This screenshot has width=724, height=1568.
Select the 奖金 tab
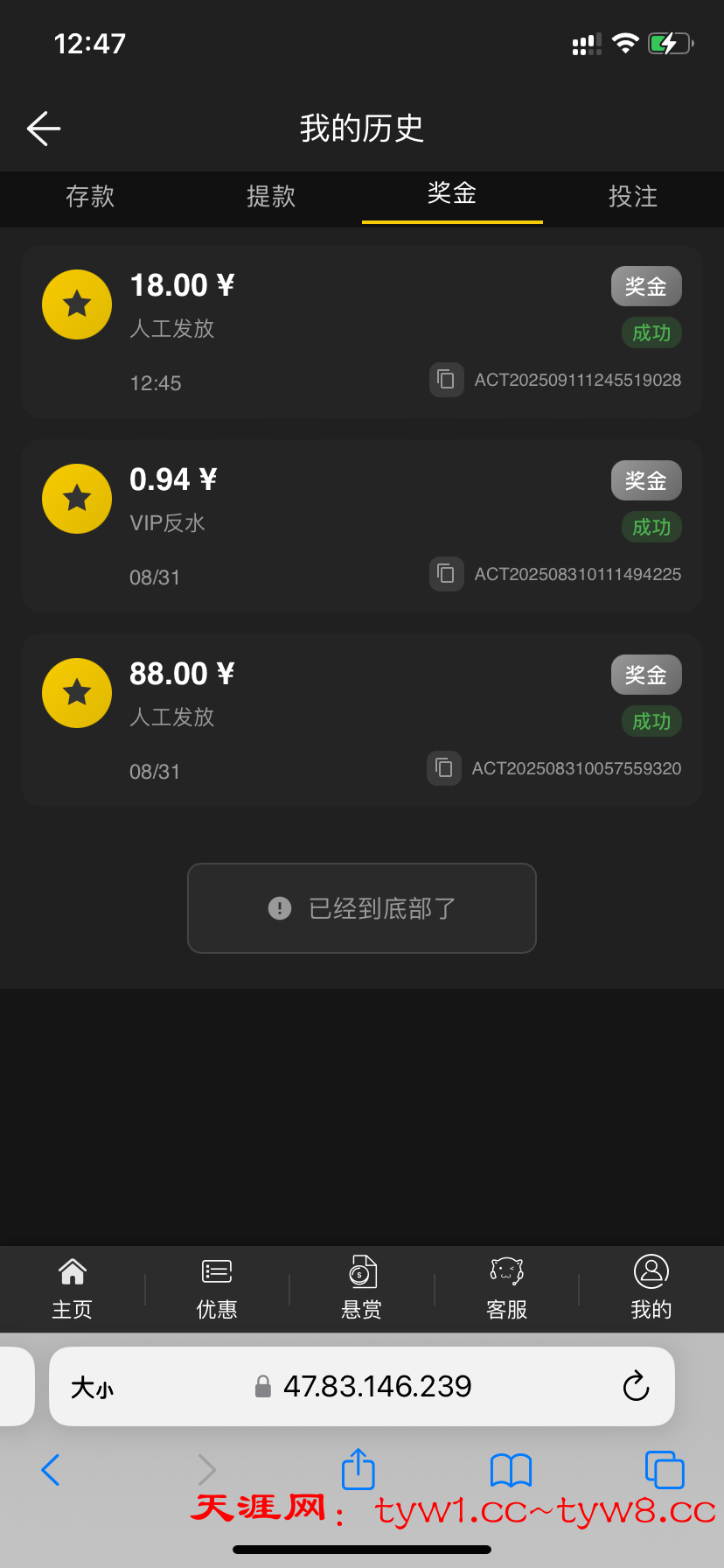tap(452, 194)
